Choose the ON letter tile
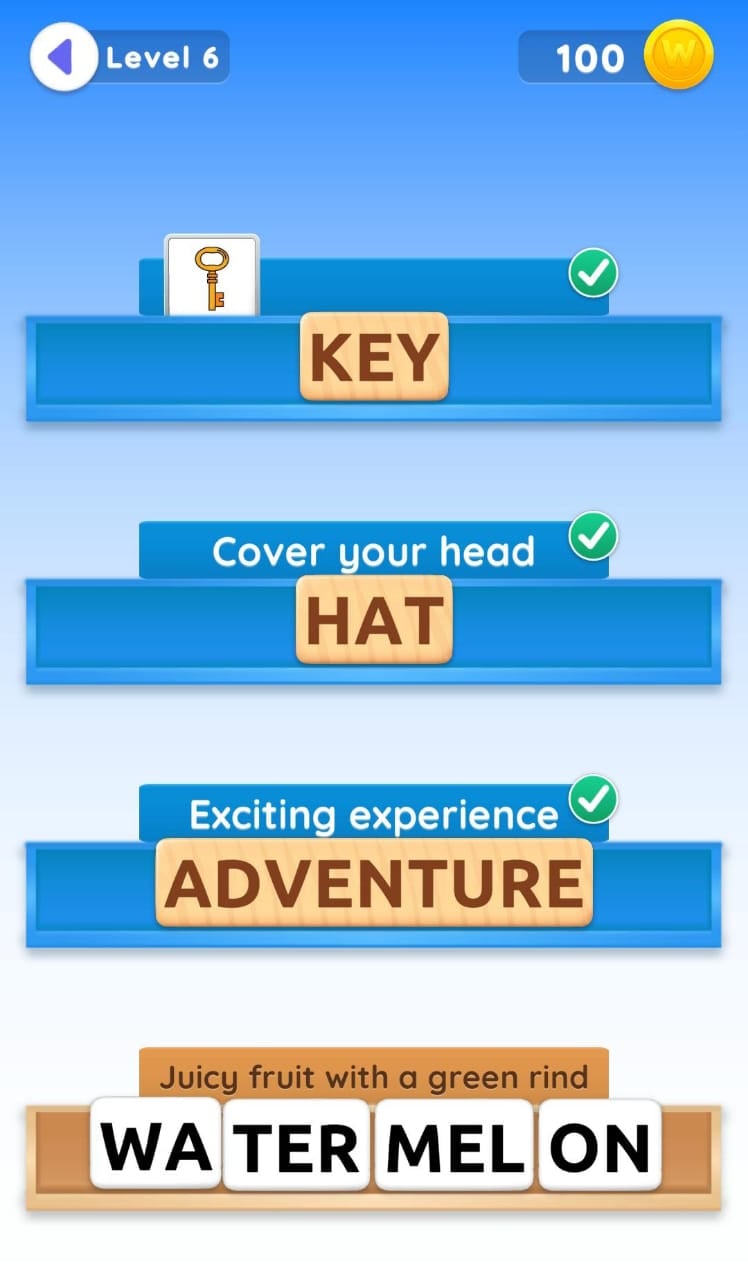The width and height of the screenshot is (748, 1280). pos(600,1145)
